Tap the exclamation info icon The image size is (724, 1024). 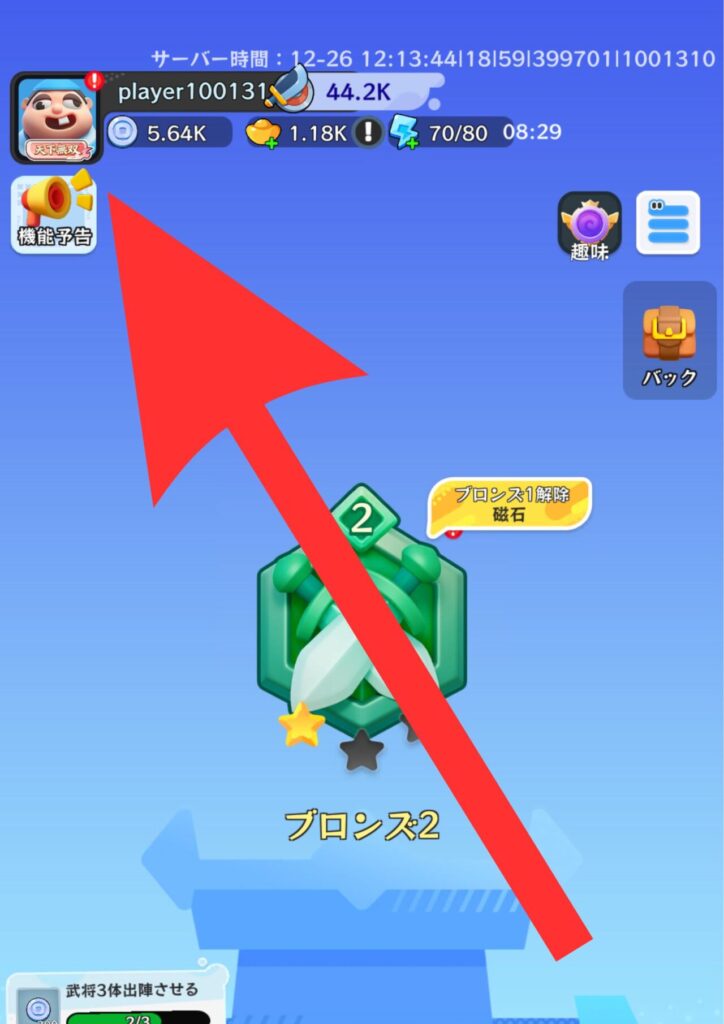pos(368,132)
